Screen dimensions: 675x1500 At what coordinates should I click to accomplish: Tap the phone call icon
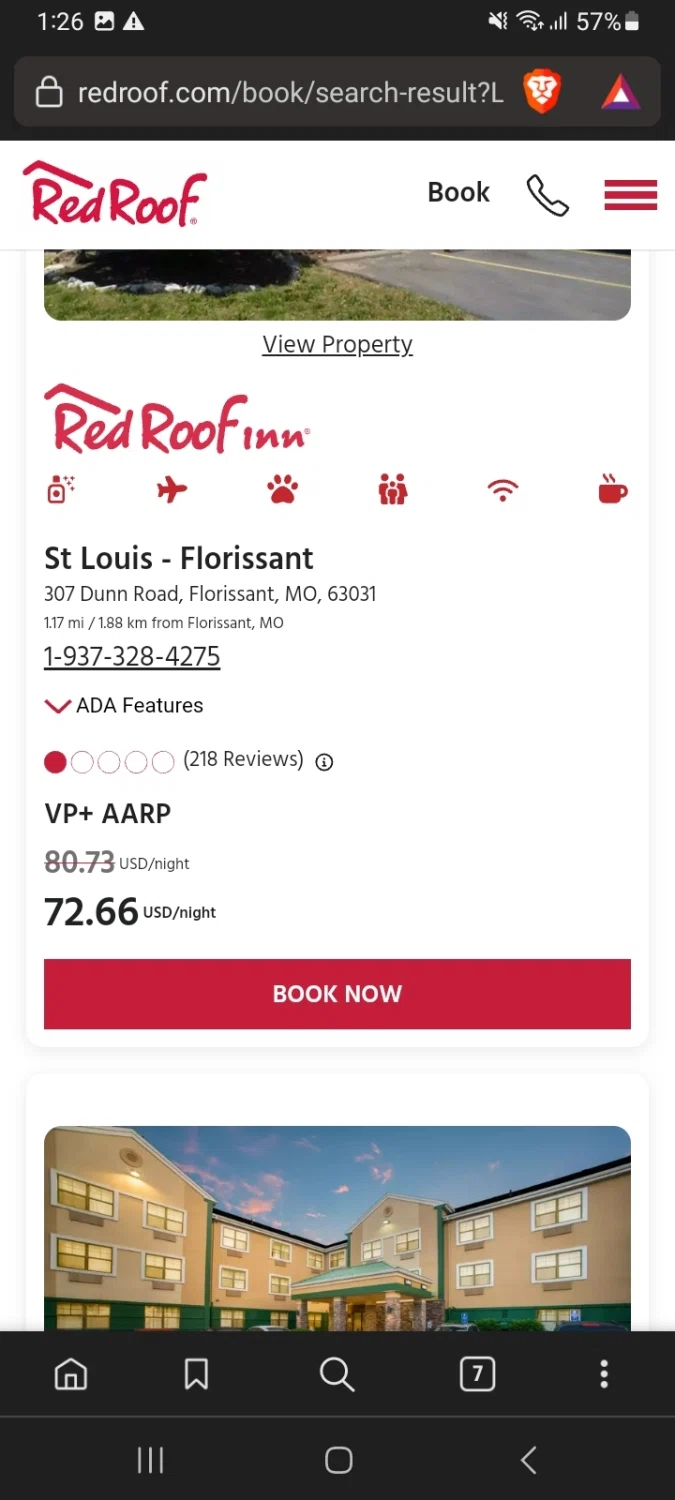(547, 195)
